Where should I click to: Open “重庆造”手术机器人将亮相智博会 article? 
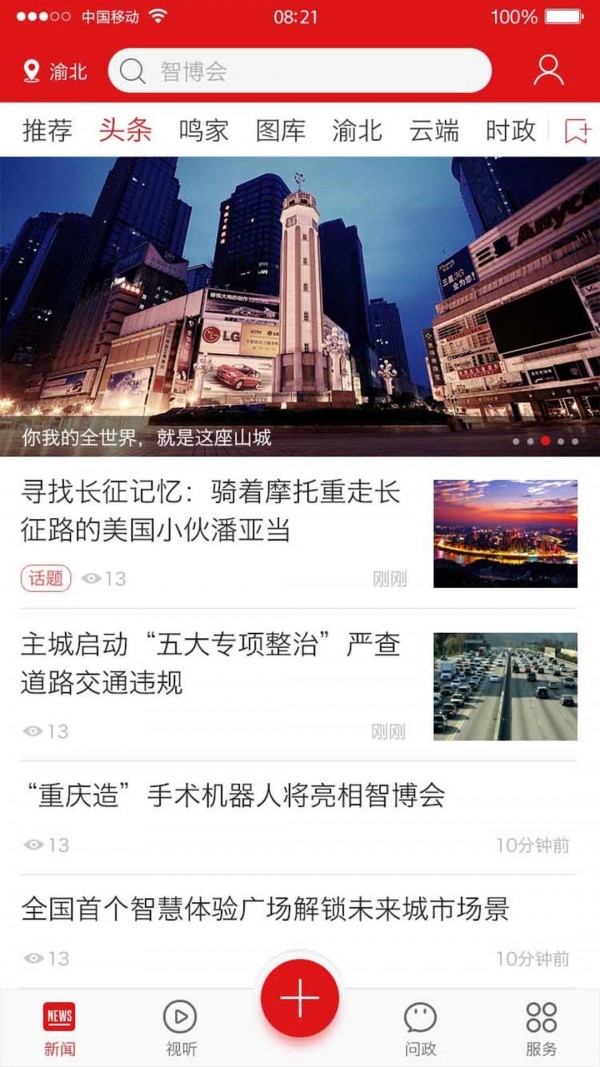[233, 796]
